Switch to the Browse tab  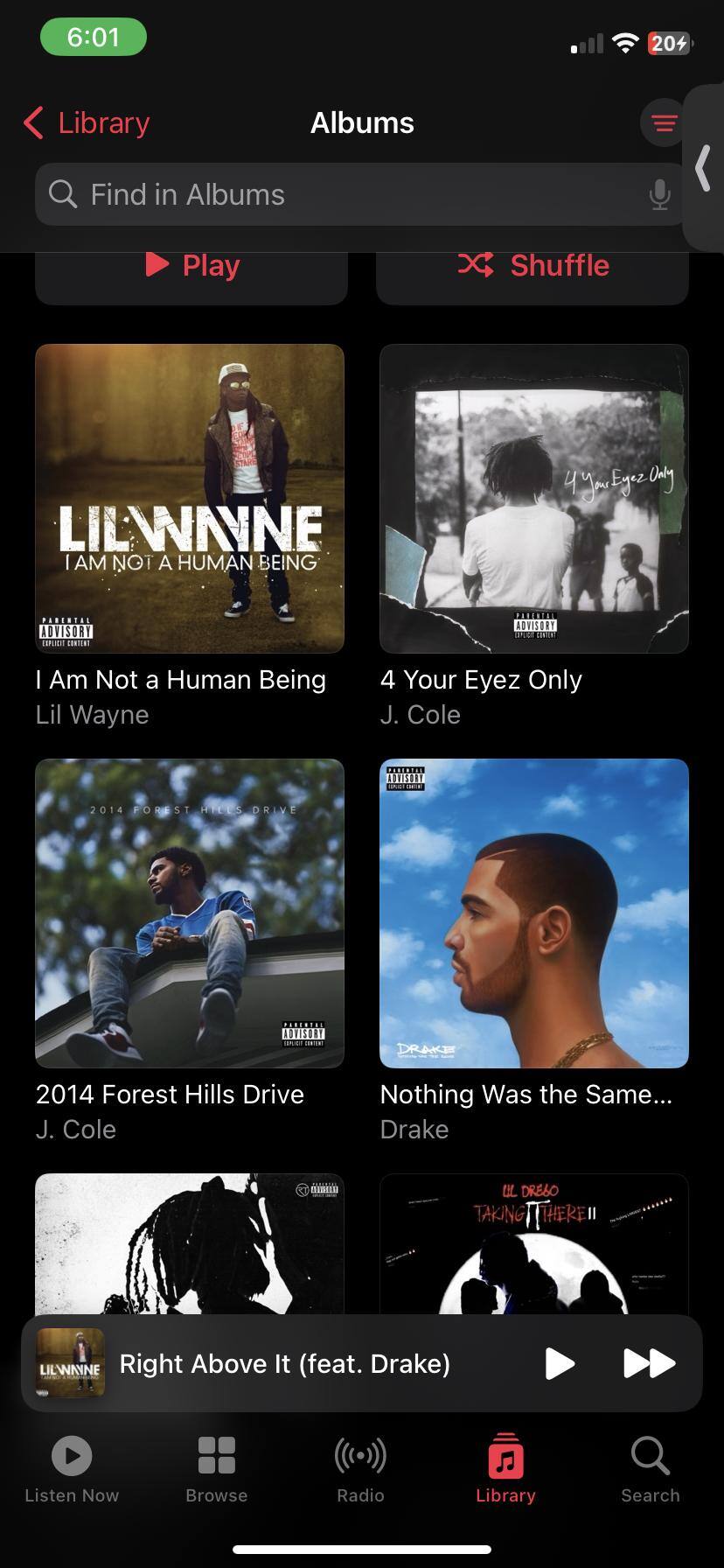click(x=217, y=1470)
